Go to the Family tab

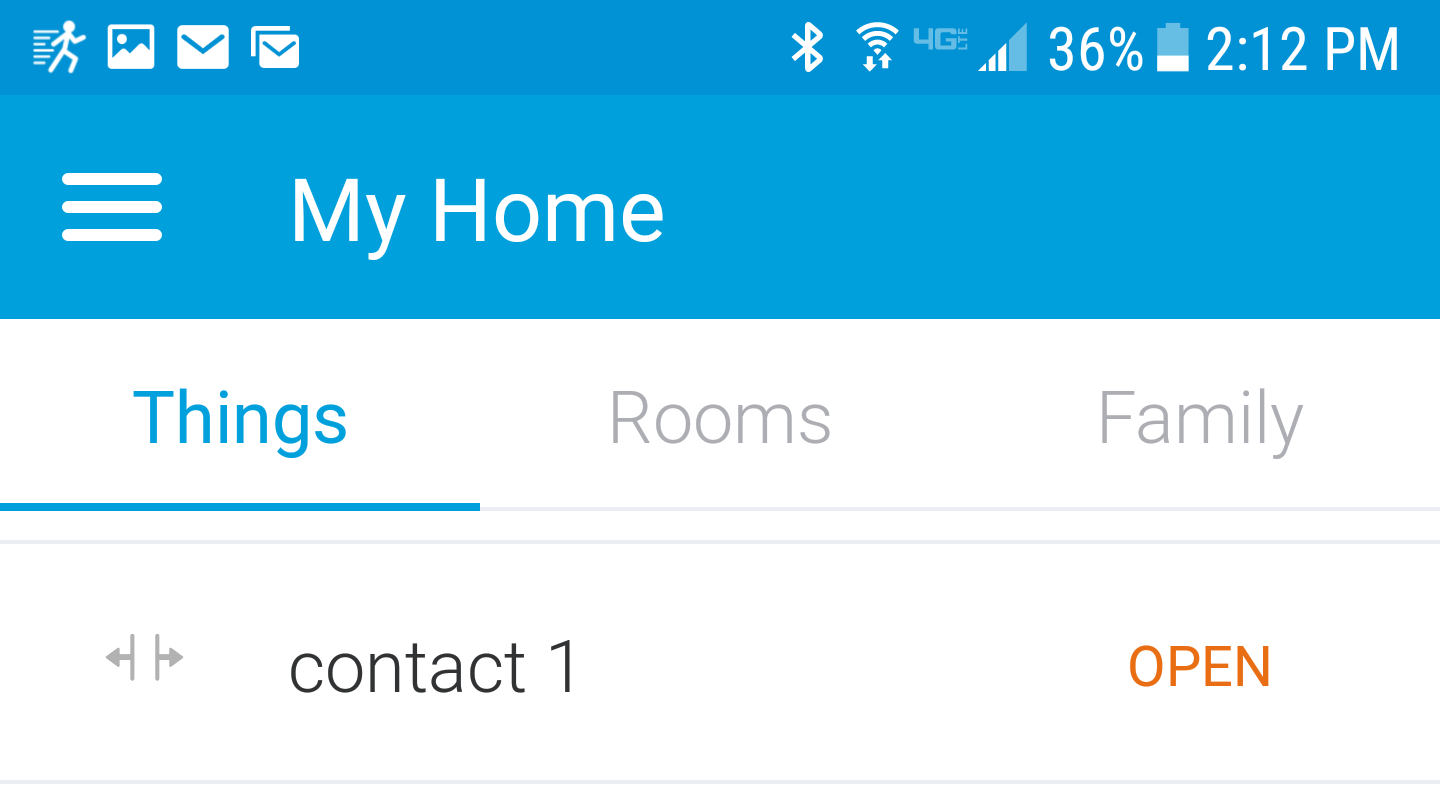click(x=1200, y=418)
